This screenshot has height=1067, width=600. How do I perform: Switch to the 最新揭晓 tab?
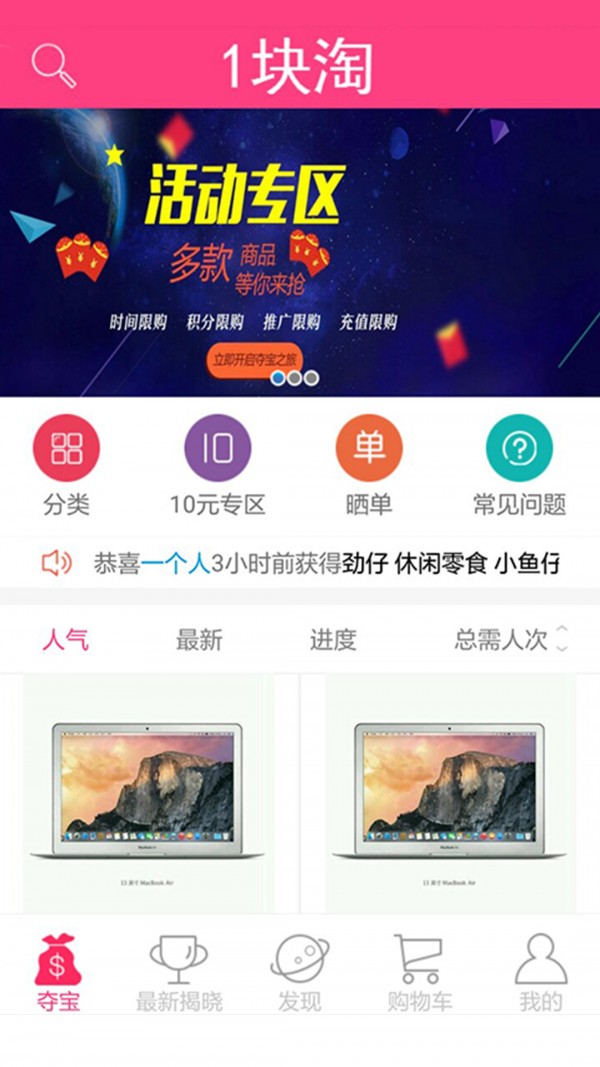pos(179,972)
